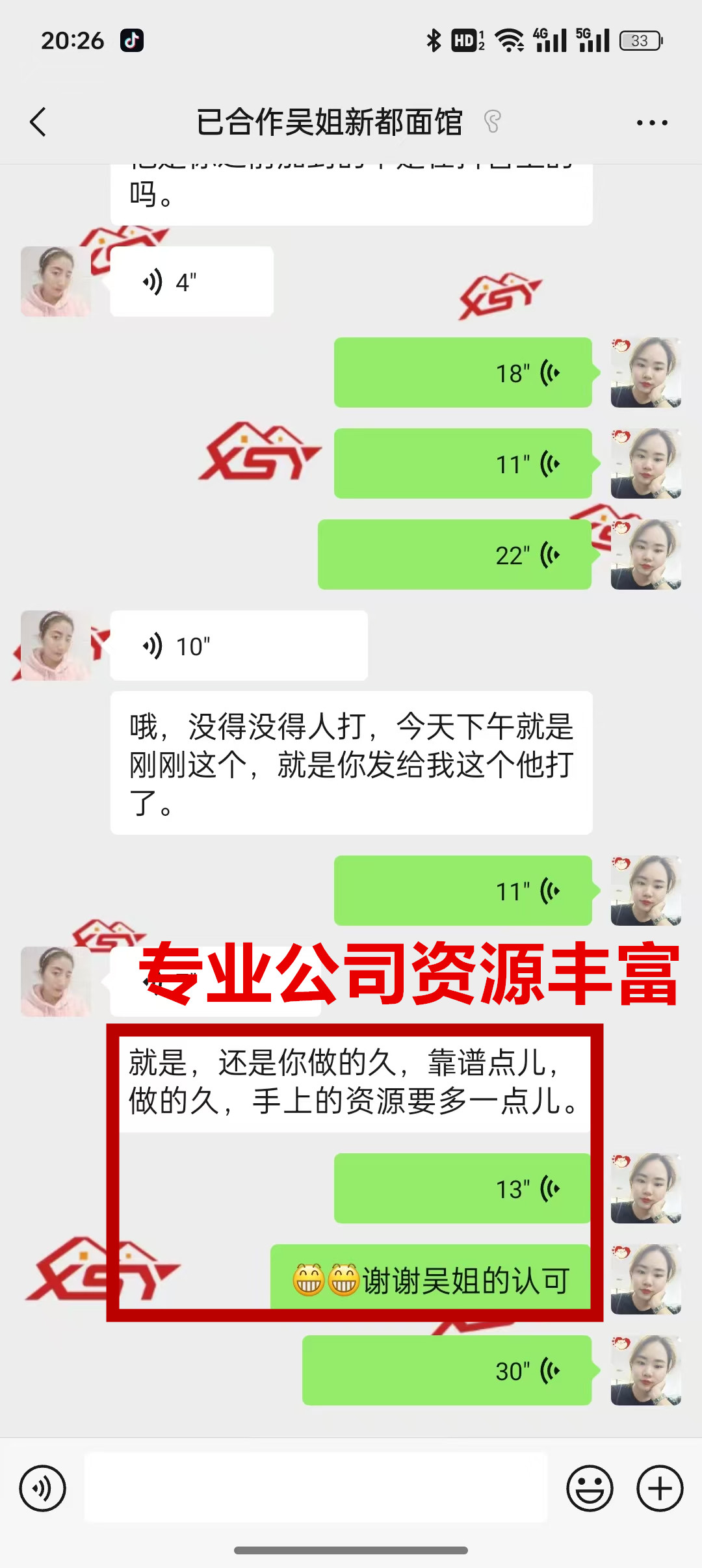
Task: Go back to the chat list
Action: click(38, 122)
